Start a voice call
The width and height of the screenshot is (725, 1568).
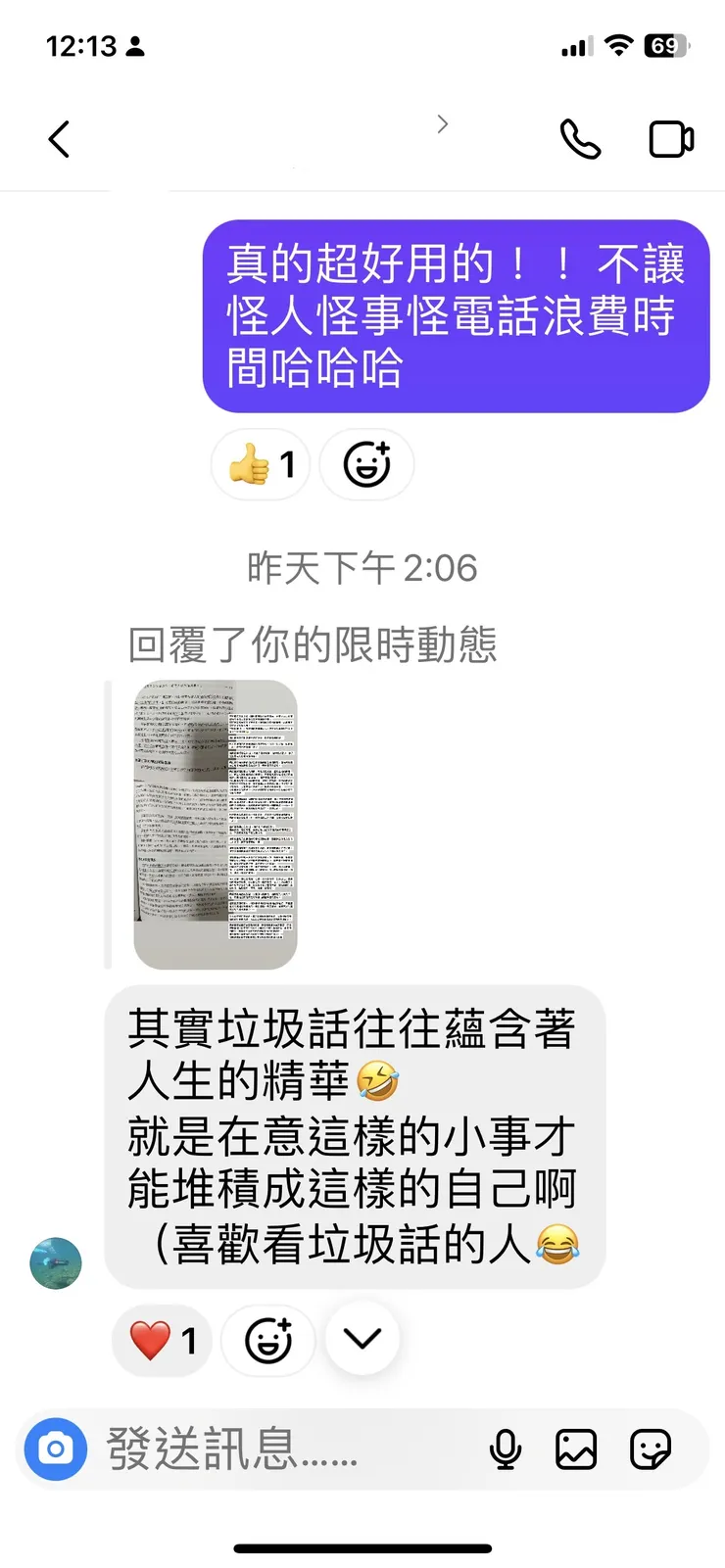point(579,138)
